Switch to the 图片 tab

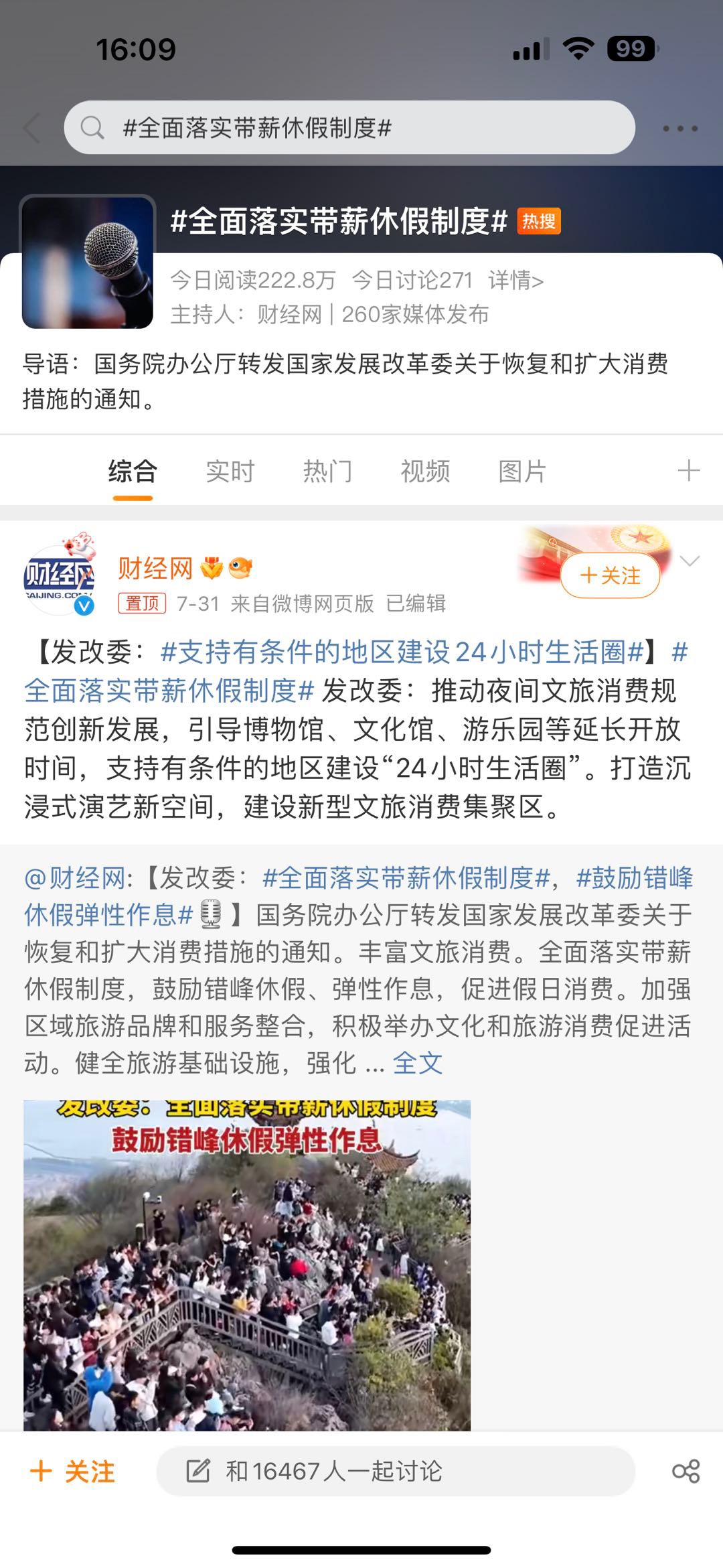[x=522, y=472]
